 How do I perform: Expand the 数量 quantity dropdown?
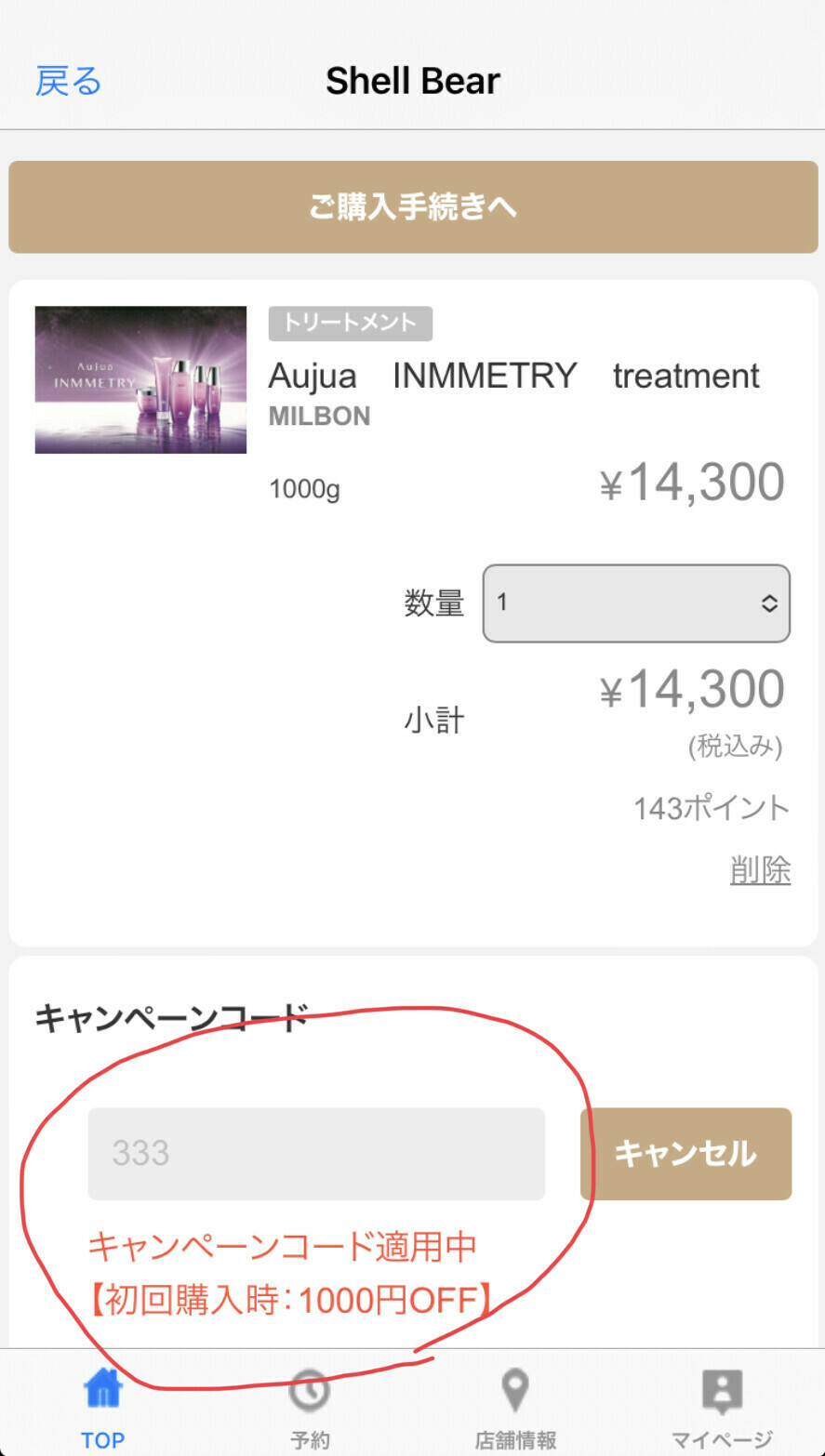pyautogui.click(x=636, y=602)
